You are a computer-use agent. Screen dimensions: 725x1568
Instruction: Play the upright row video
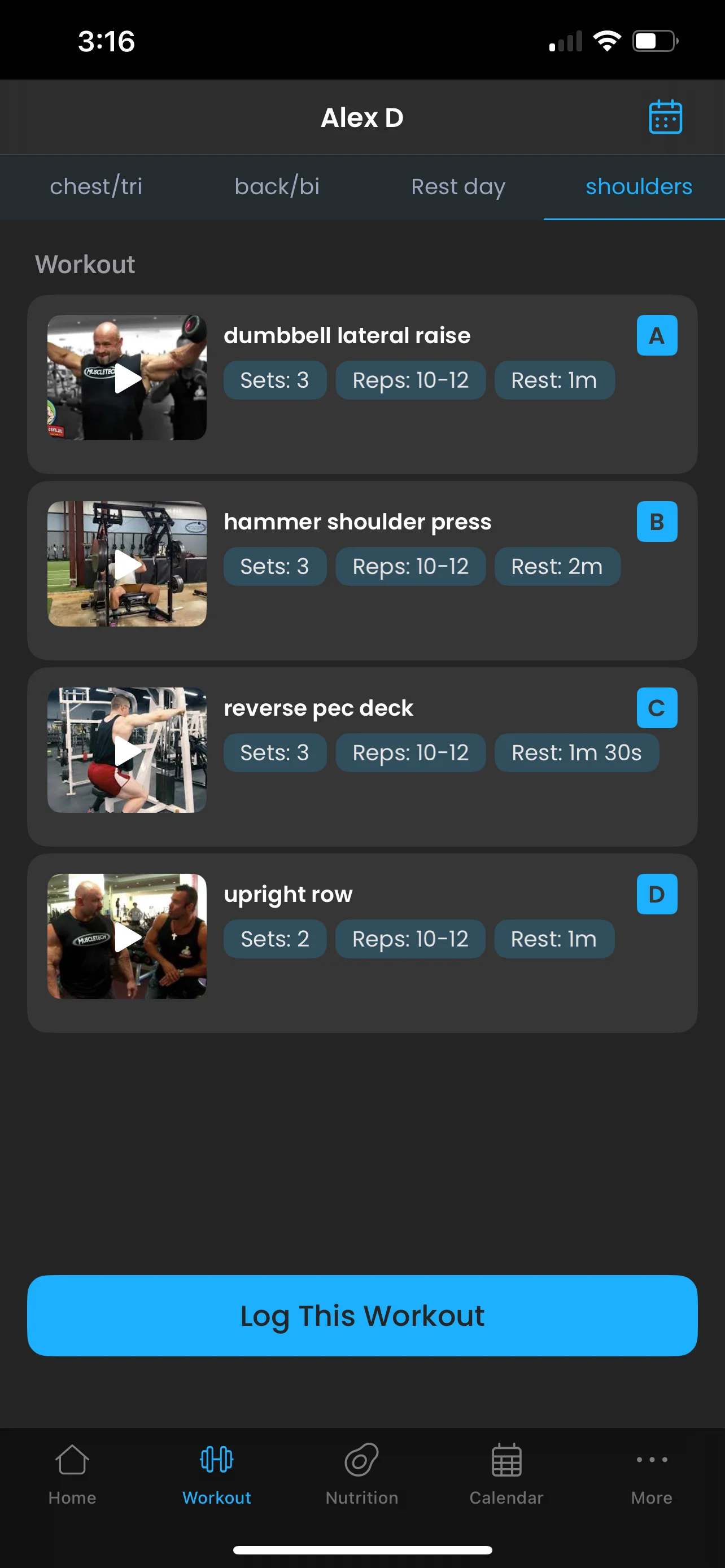[127, 936]
